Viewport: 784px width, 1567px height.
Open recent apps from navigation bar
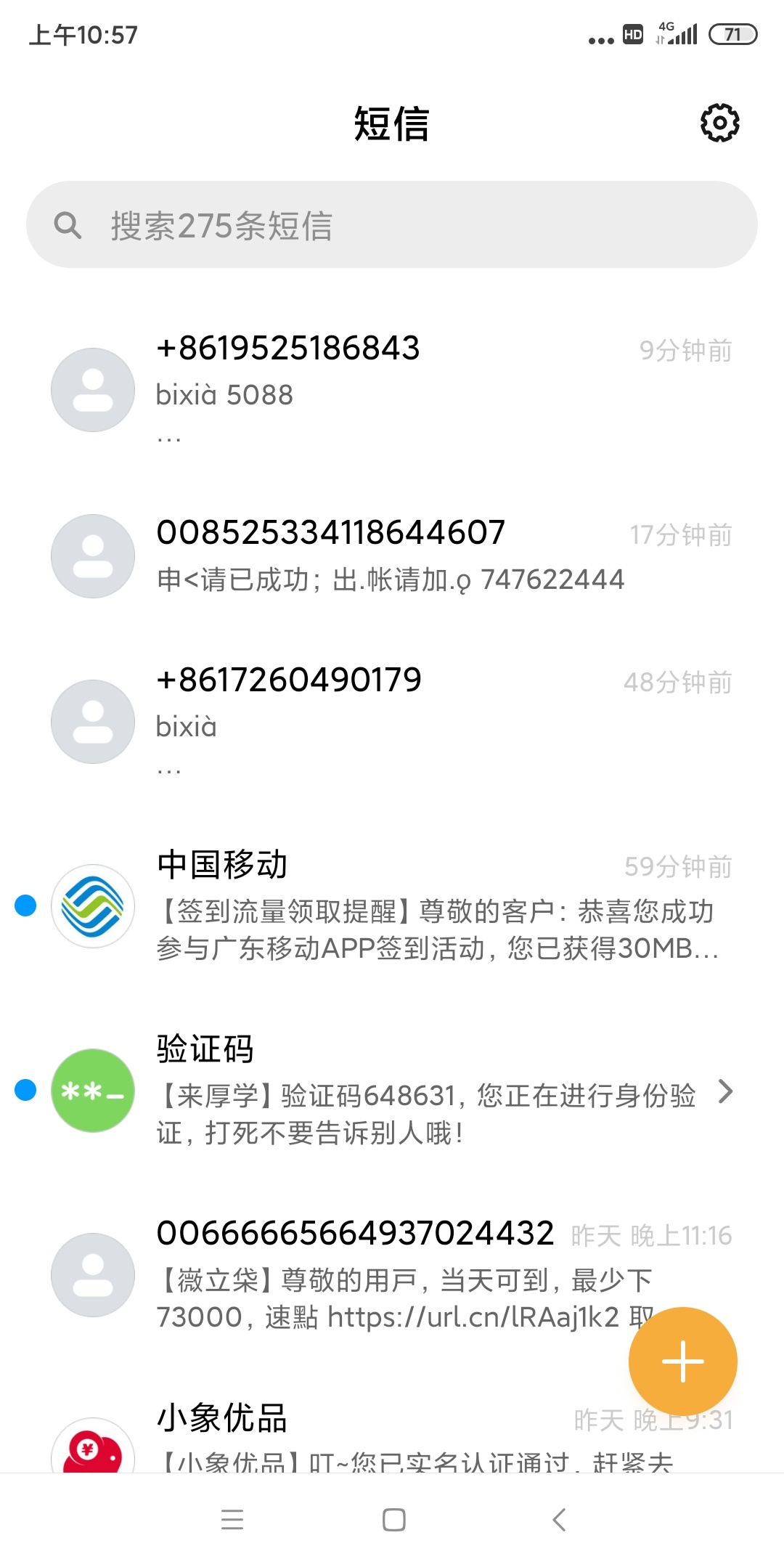[x=232, y=1519]
